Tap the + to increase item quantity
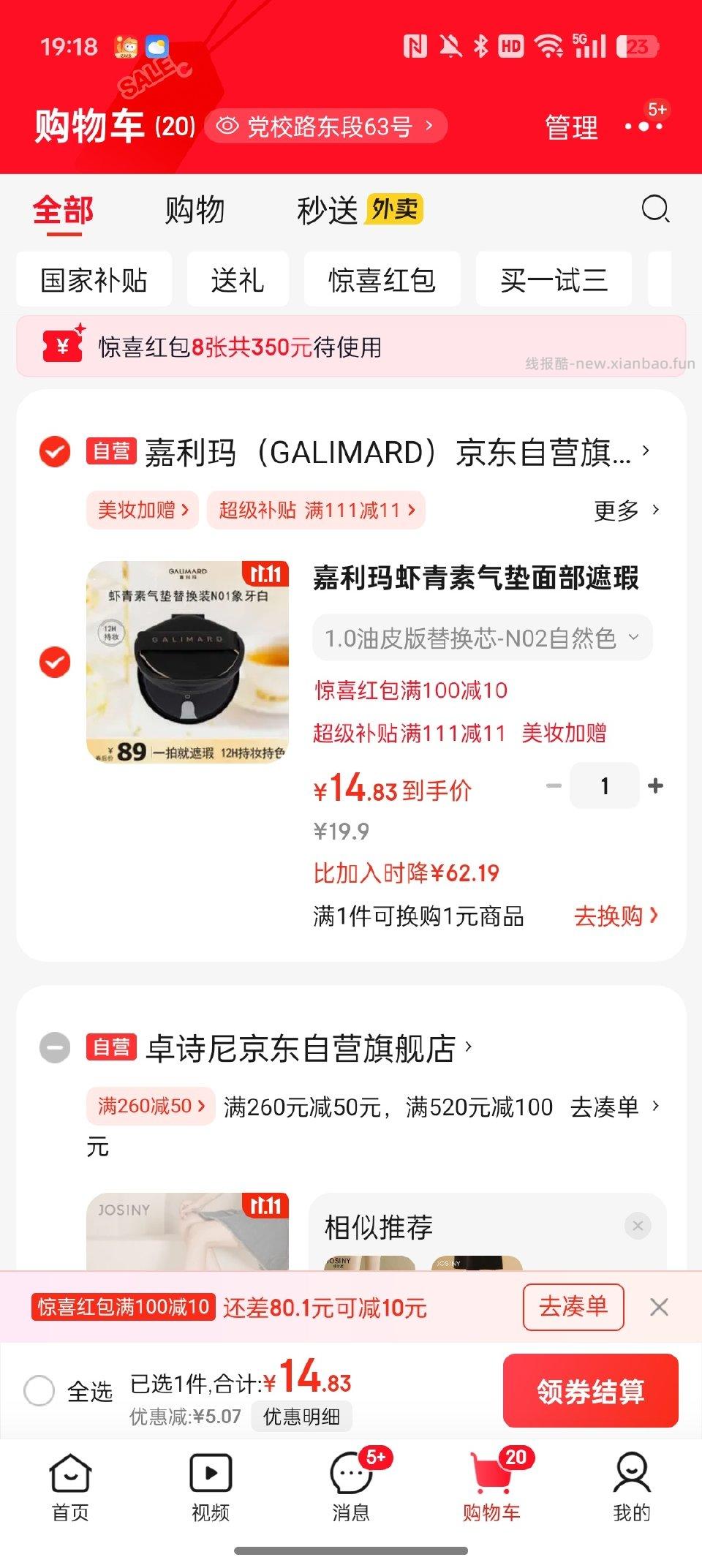Image resolution: width=702 pixels, height=1568 pixels. point(654,785)
